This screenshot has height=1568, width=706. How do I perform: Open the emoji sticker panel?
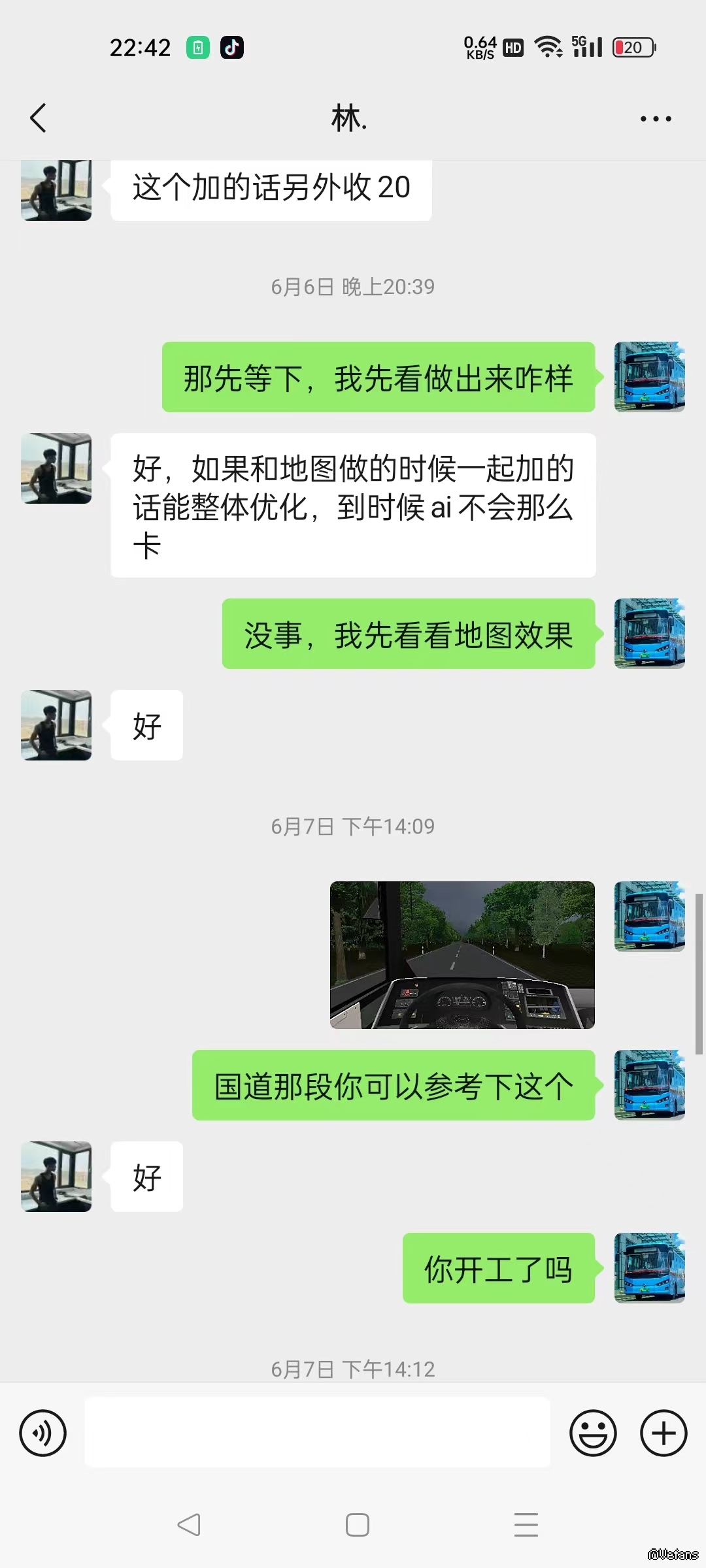click(593, 1433)
